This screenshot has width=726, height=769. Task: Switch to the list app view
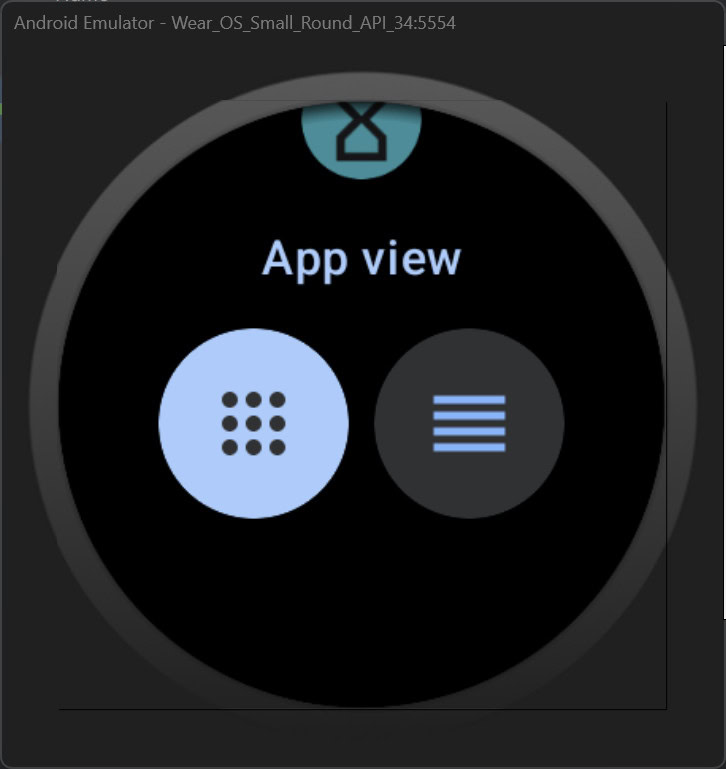tap(469, 423)
